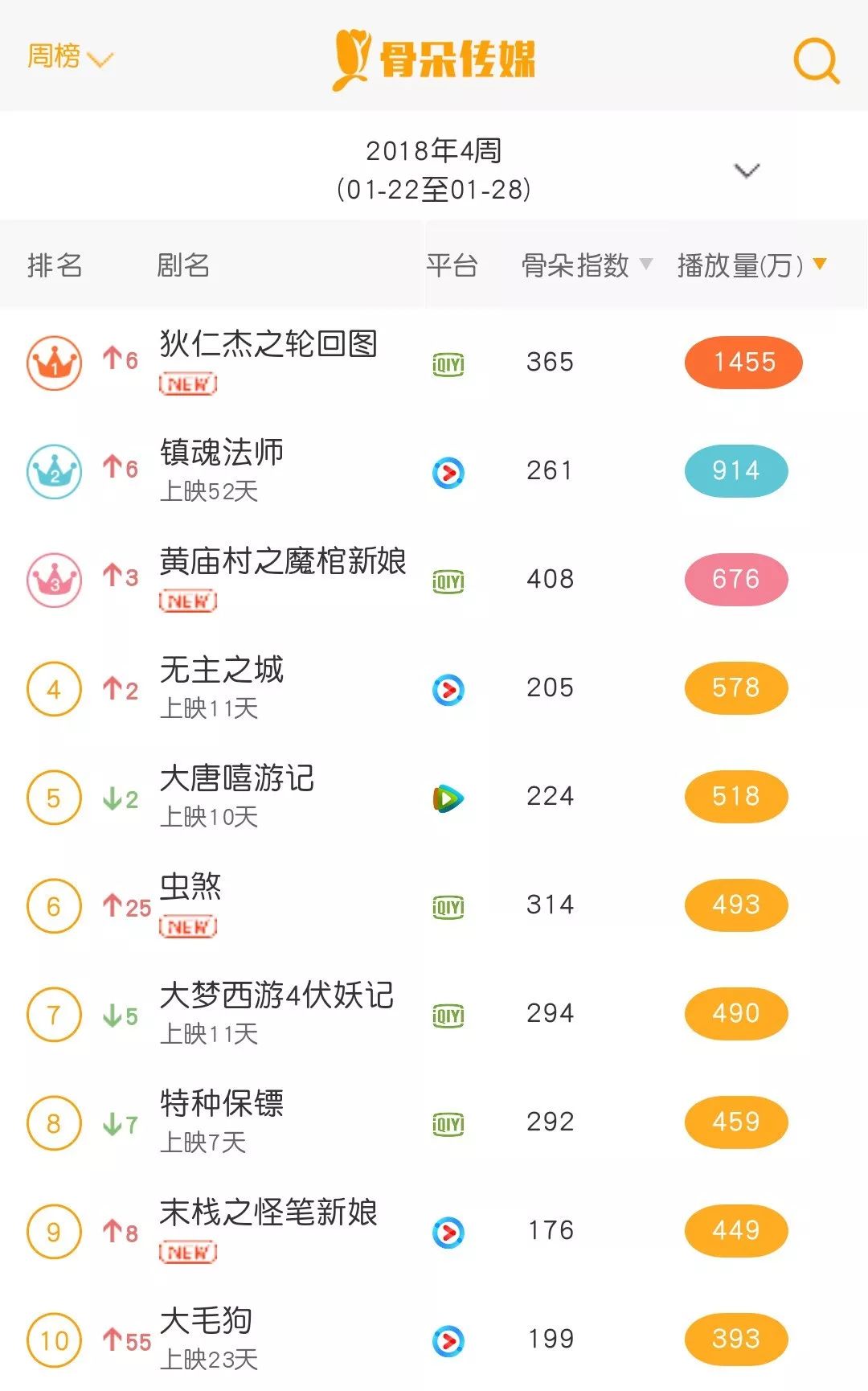868x1391 pixels.
Task: Open the 狄仁杰之轮回图 entry
Action: pos(268,344)
